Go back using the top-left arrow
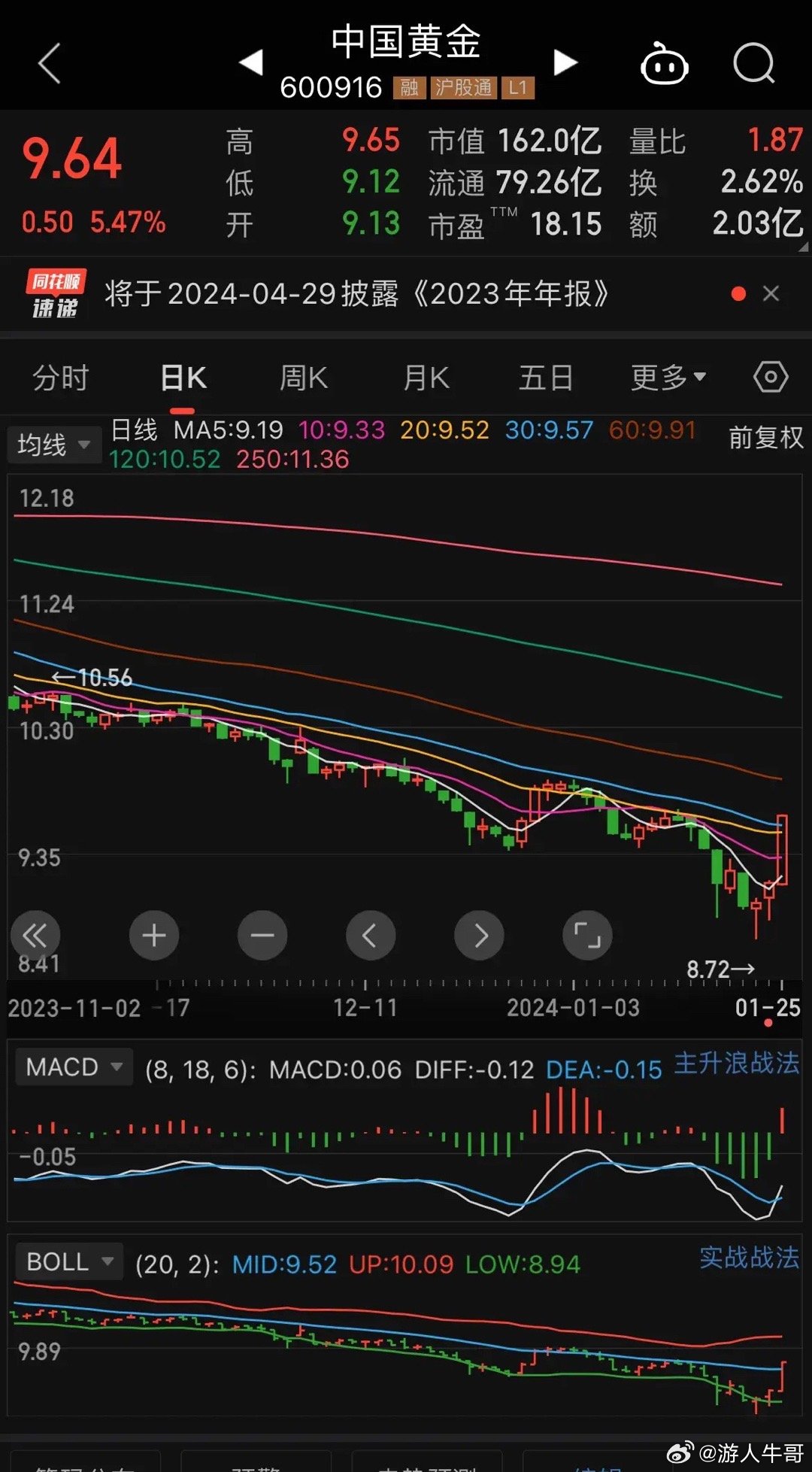The height and width of the screenshot is (1472, 812). [x=50, y=63]
